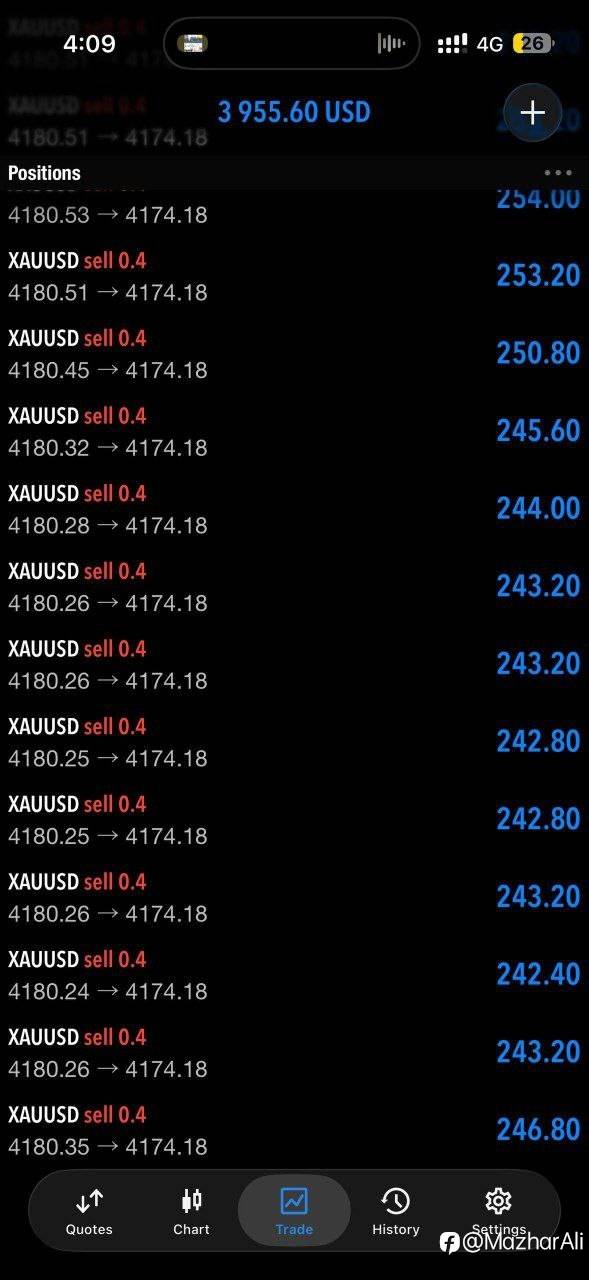
Task: Open the XAUUSD position opened at 4180.35
Action: pyautogui.click(x=294, y=1130)
